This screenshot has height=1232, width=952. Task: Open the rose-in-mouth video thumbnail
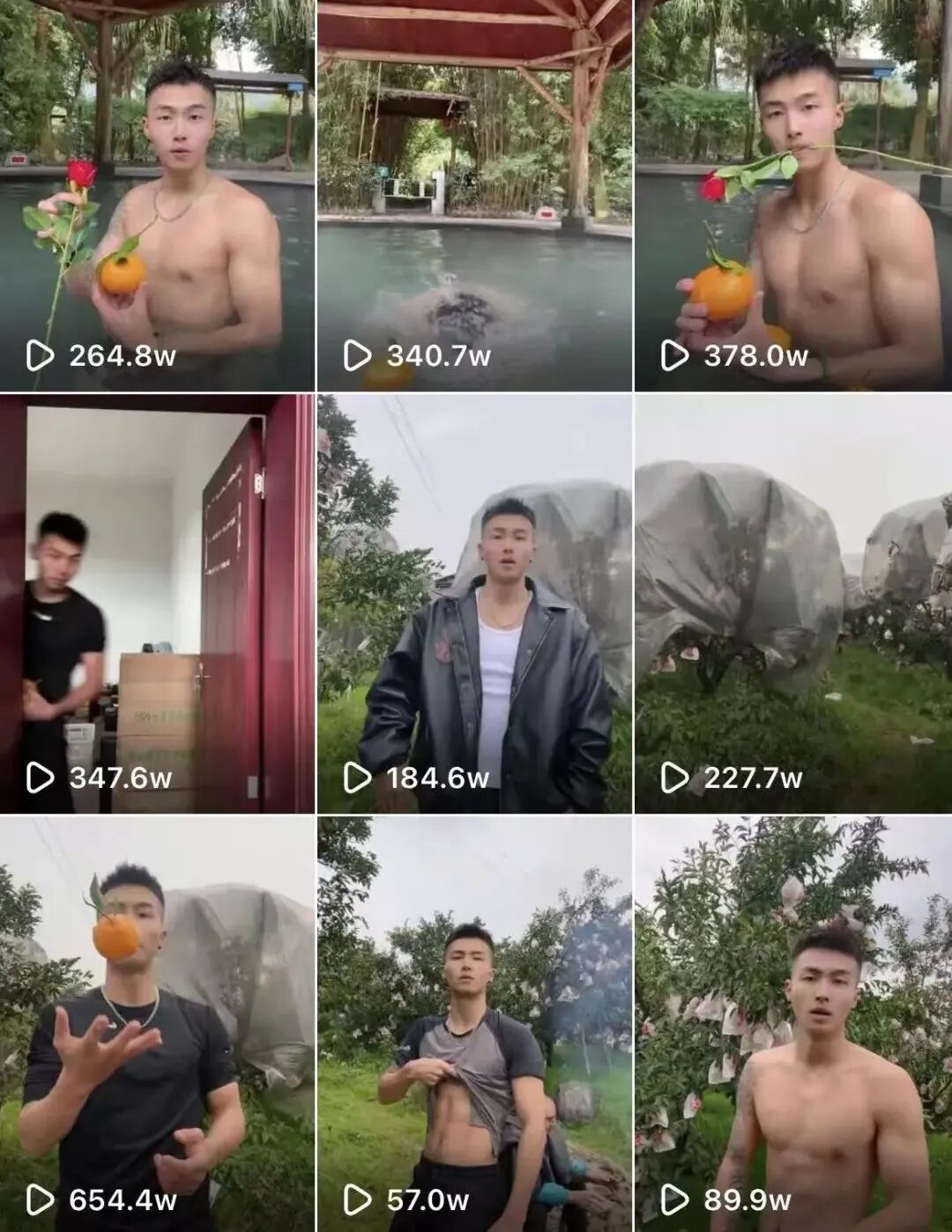[x=793, y=176]
